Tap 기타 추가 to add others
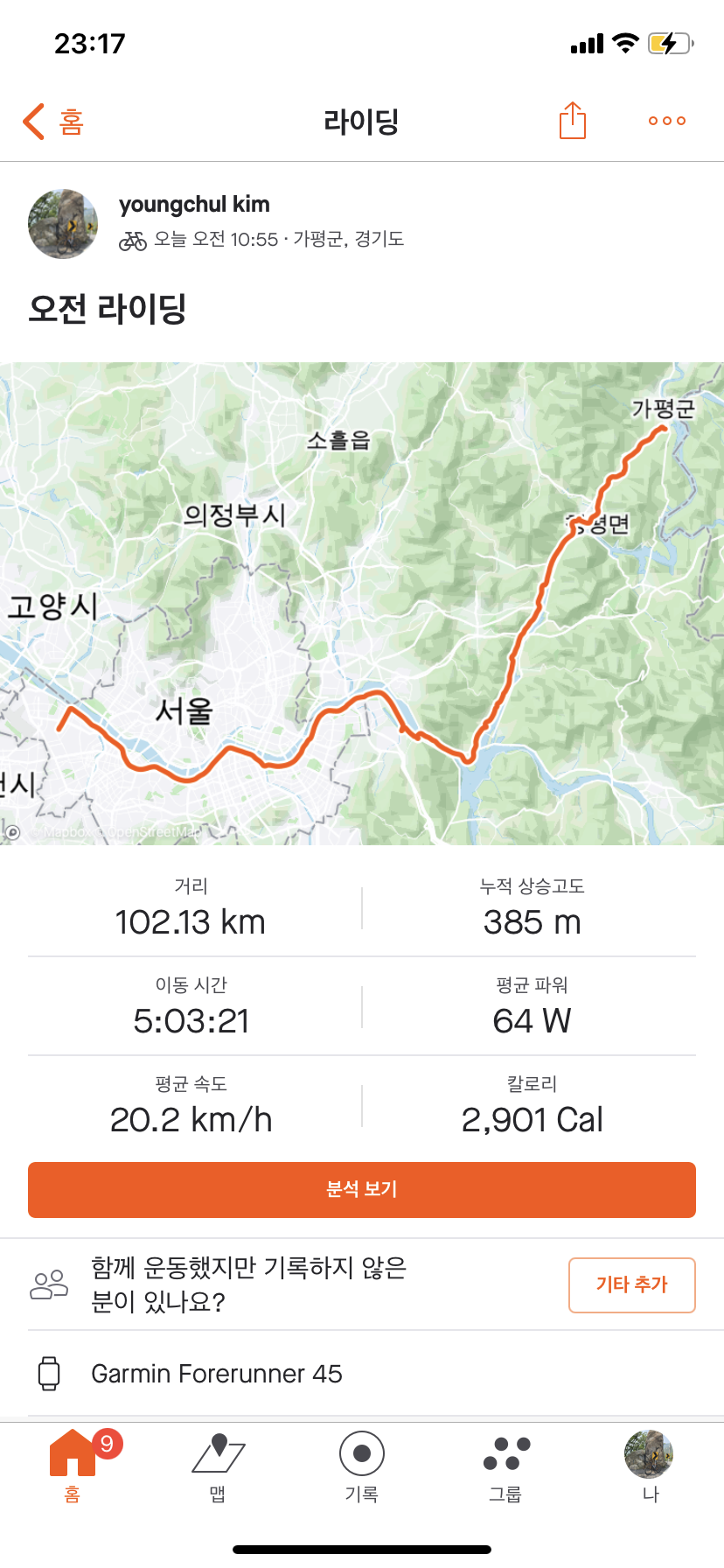This screenshot has height=1568, width=724. [631, 1284]
